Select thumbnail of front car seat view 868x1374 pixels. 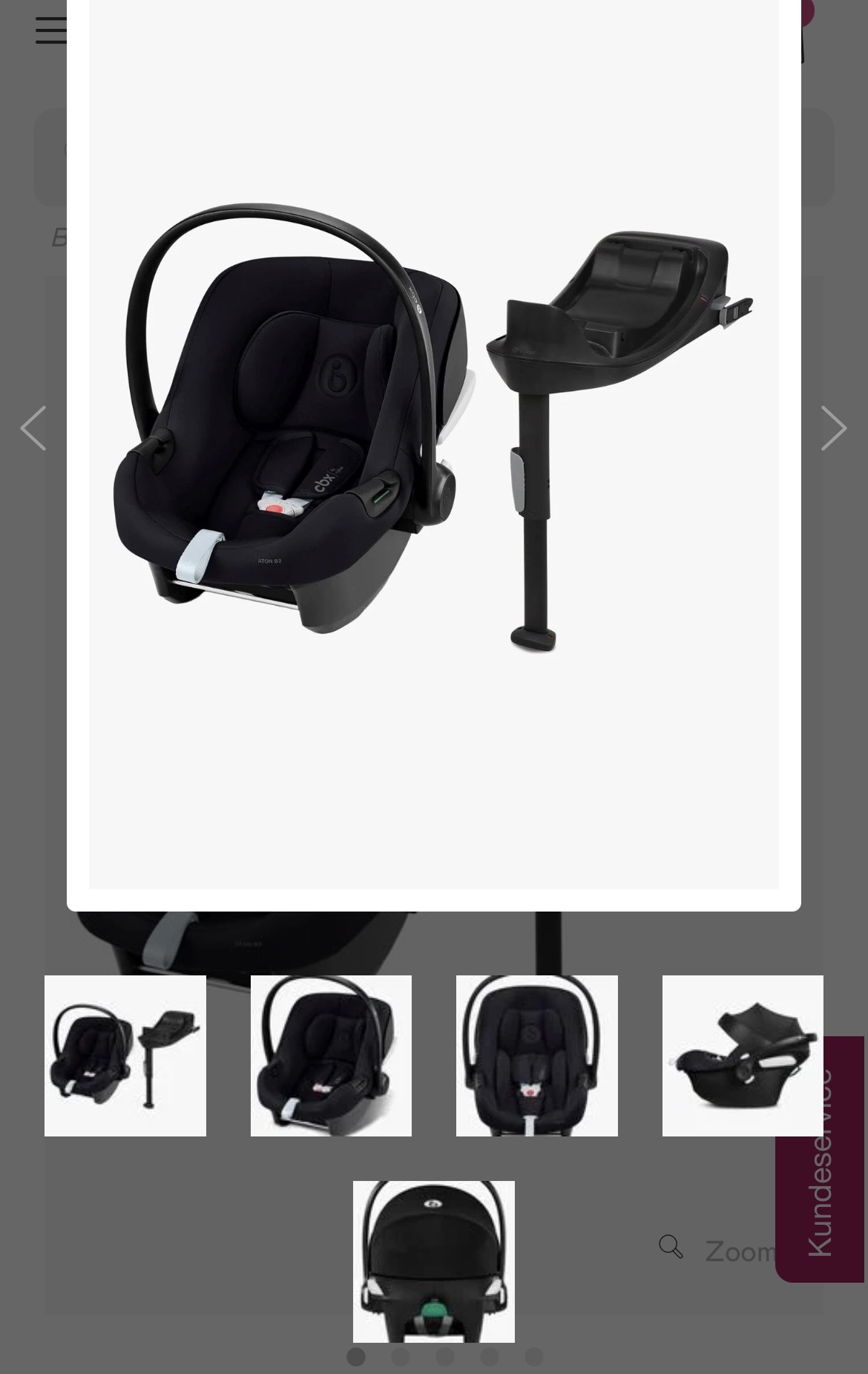pos(536,1056)
